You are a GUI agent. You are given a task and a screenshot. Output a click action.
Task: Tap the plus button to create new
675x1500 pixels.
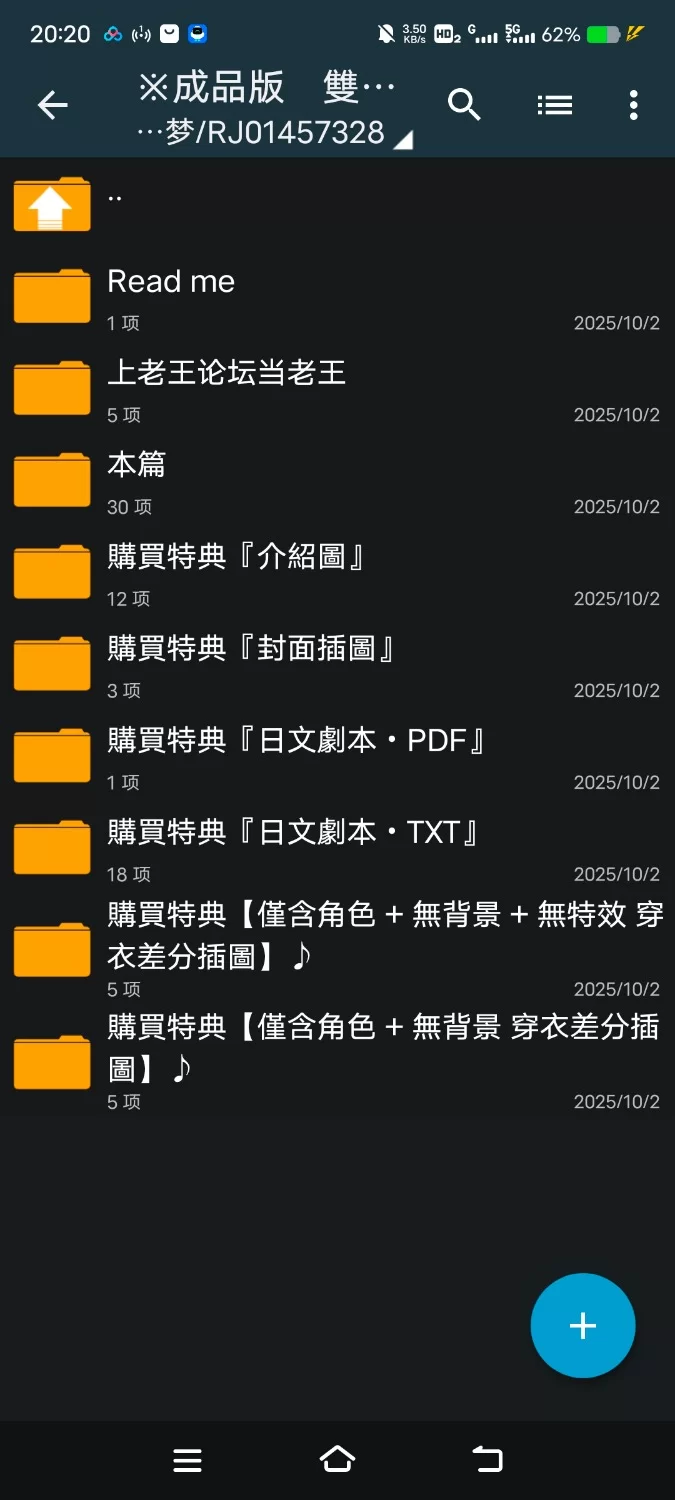pos(583,1326)
